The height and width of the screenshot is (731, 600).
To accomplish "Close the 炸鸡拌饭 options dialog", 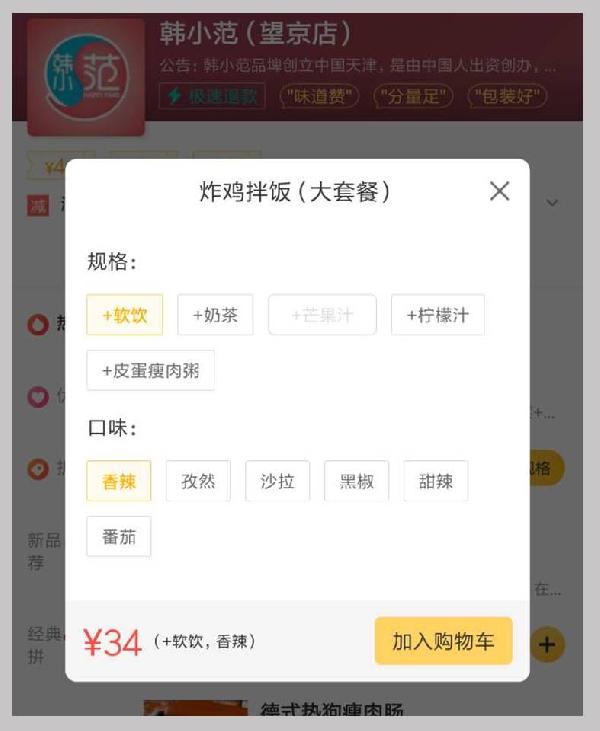I will pos(499,191).
